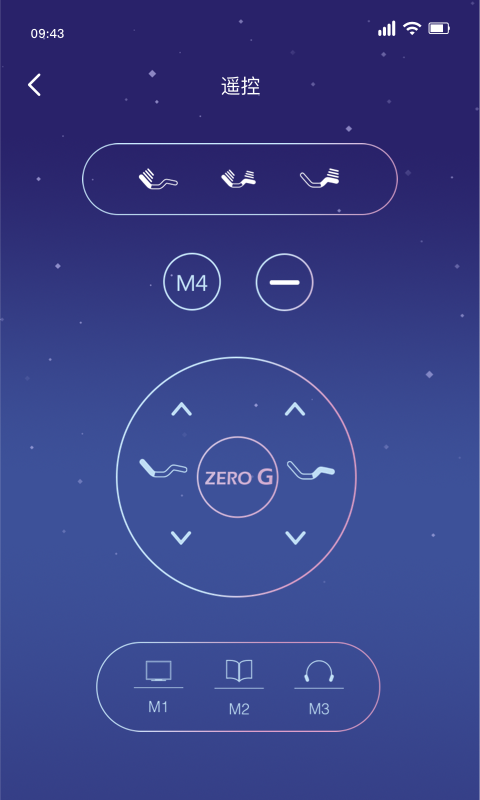
Task: Lower the foot section with down arrow
Action: pos(295,537)
